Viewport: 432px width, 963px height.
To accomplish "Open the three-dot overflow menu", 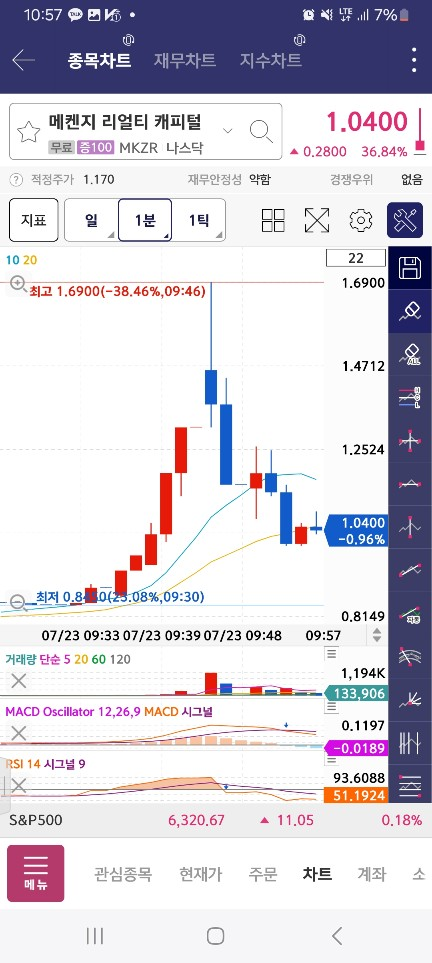I will pos(415,60).
